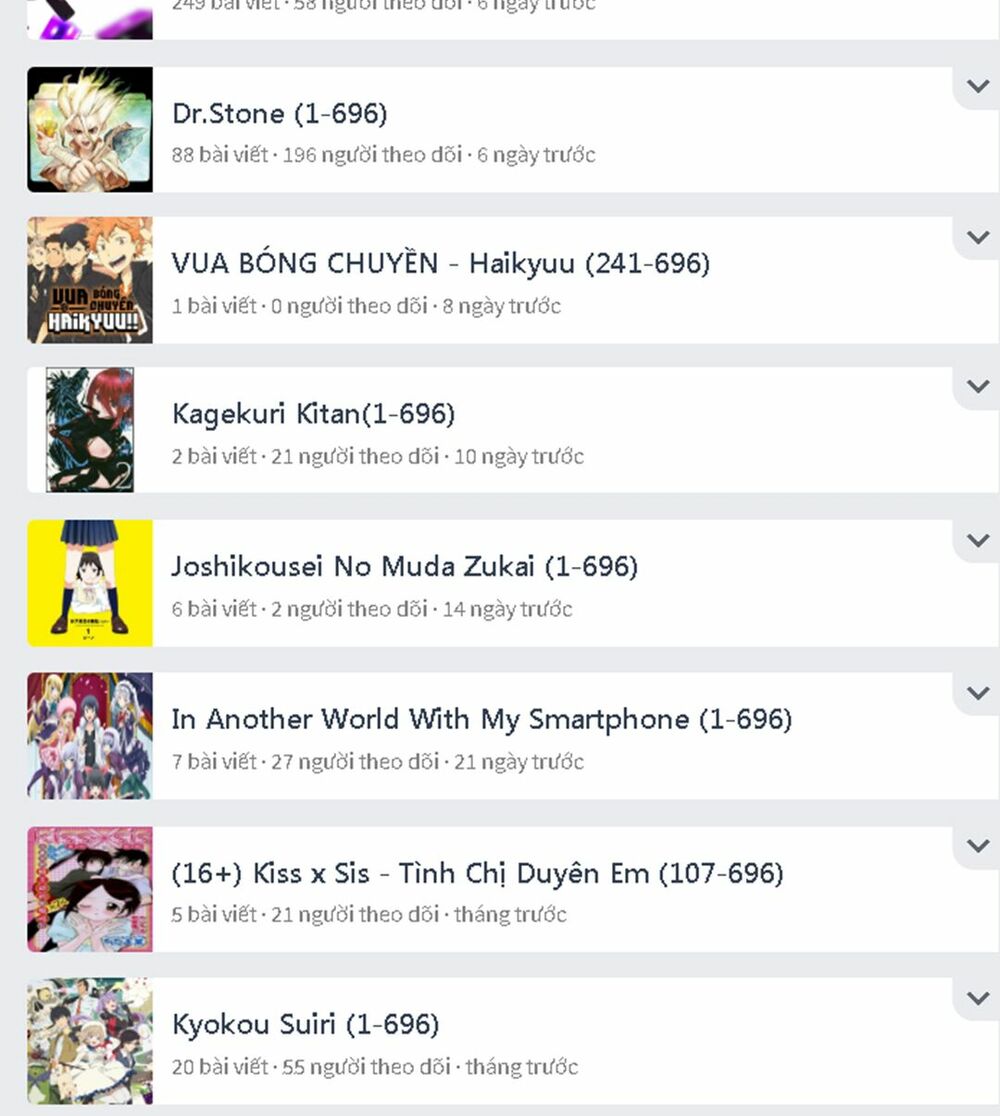Screen dimensions: 1000x1116
Task: Open Joshikousei No Muda Zukai album
Action: point(404,567)
